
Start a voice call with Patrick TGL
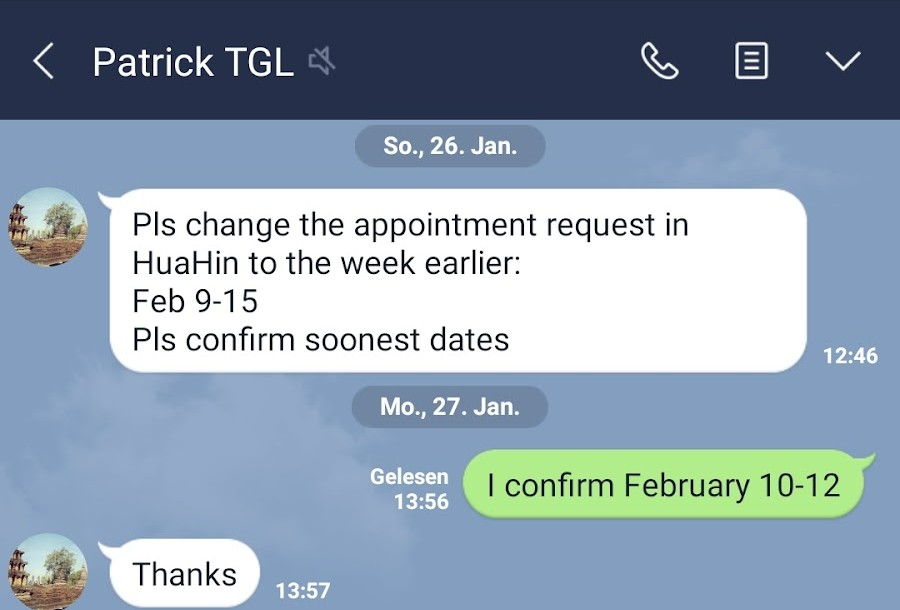point(659,62)
